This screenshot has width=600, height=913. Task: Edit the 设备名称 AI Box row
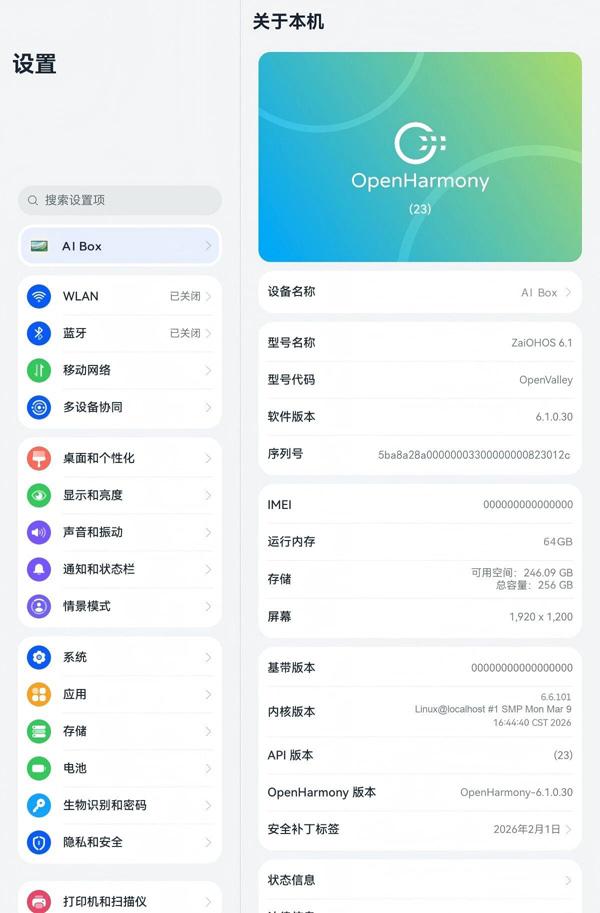tap(420, 292)
